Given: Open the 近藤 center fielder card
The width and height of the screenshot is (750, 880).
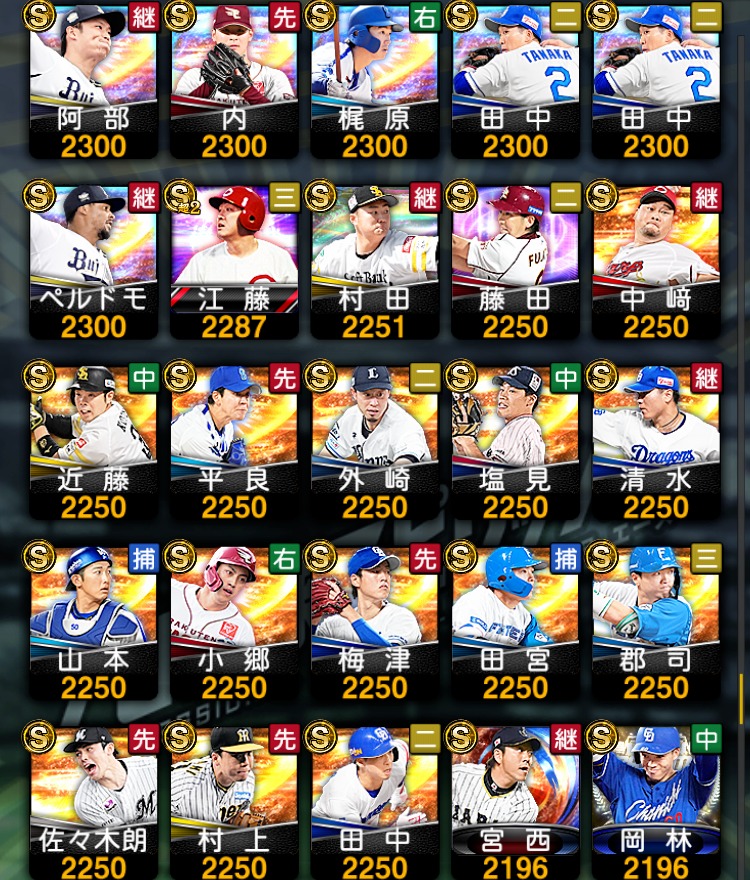Looking at the screenshot, I should click(x=93, y=440).
